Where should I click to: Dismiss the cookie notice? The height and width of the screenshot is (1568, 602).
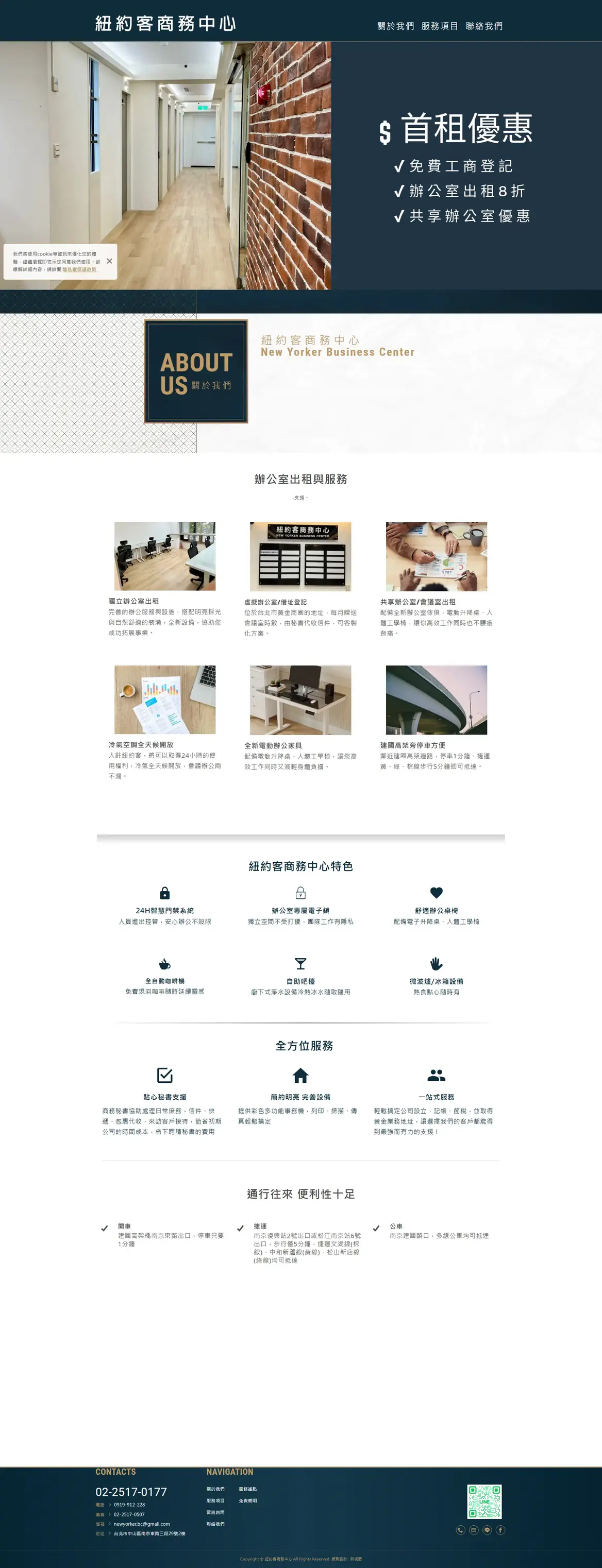pyautogui.click(x=109, y=261)
